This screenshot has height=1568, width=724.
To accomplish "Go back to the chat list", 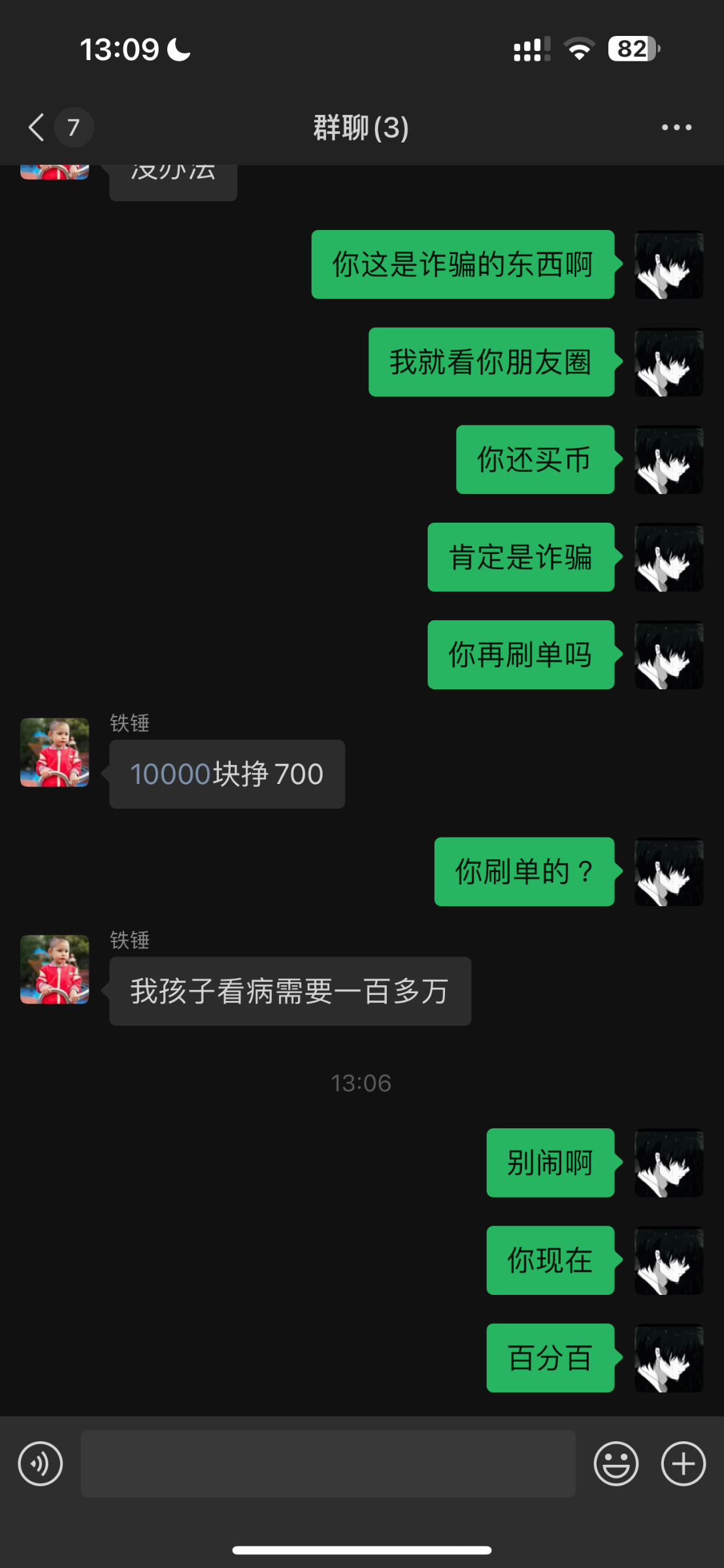I will pyautogui.click(x=37, y=127).
